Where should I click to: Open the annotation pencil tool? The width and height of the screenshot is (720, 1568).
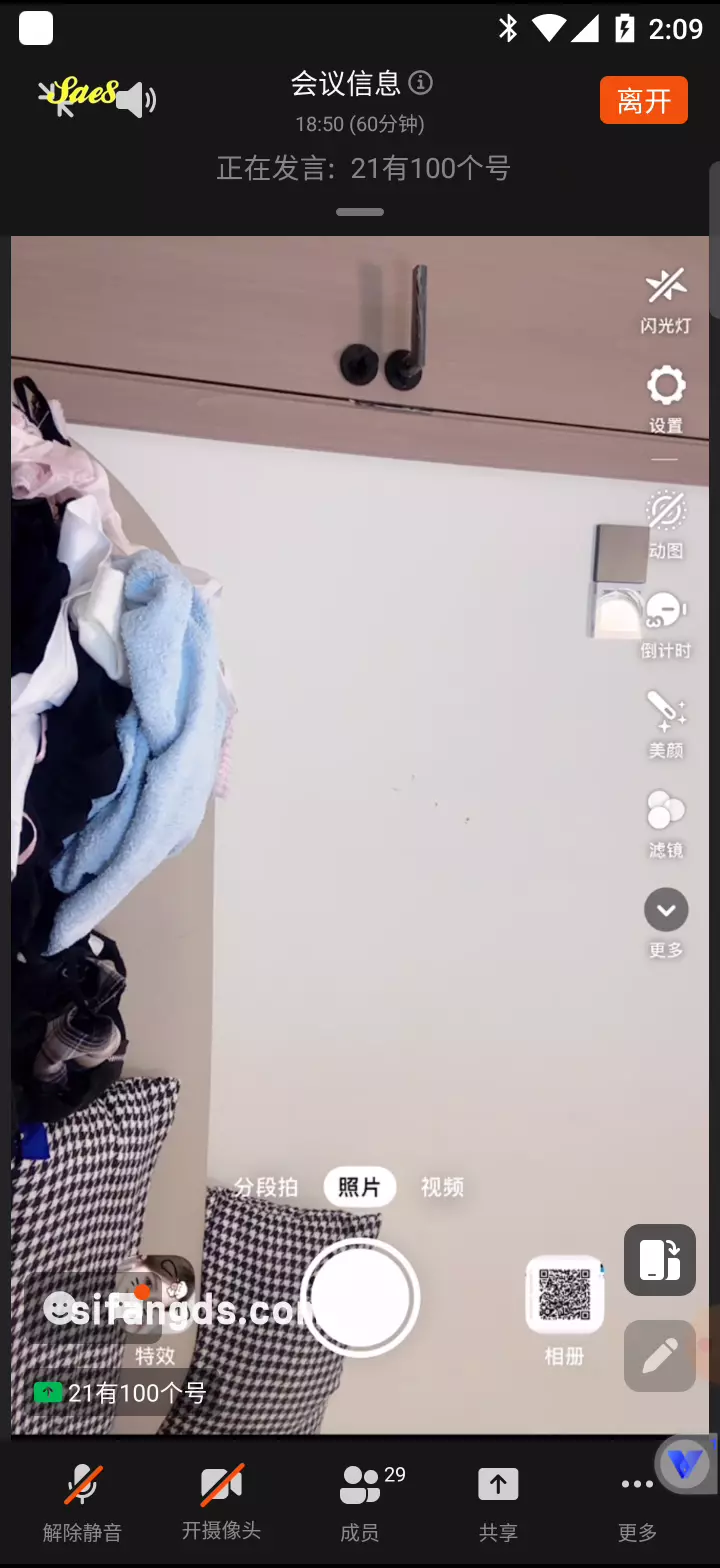point(660,1356)
